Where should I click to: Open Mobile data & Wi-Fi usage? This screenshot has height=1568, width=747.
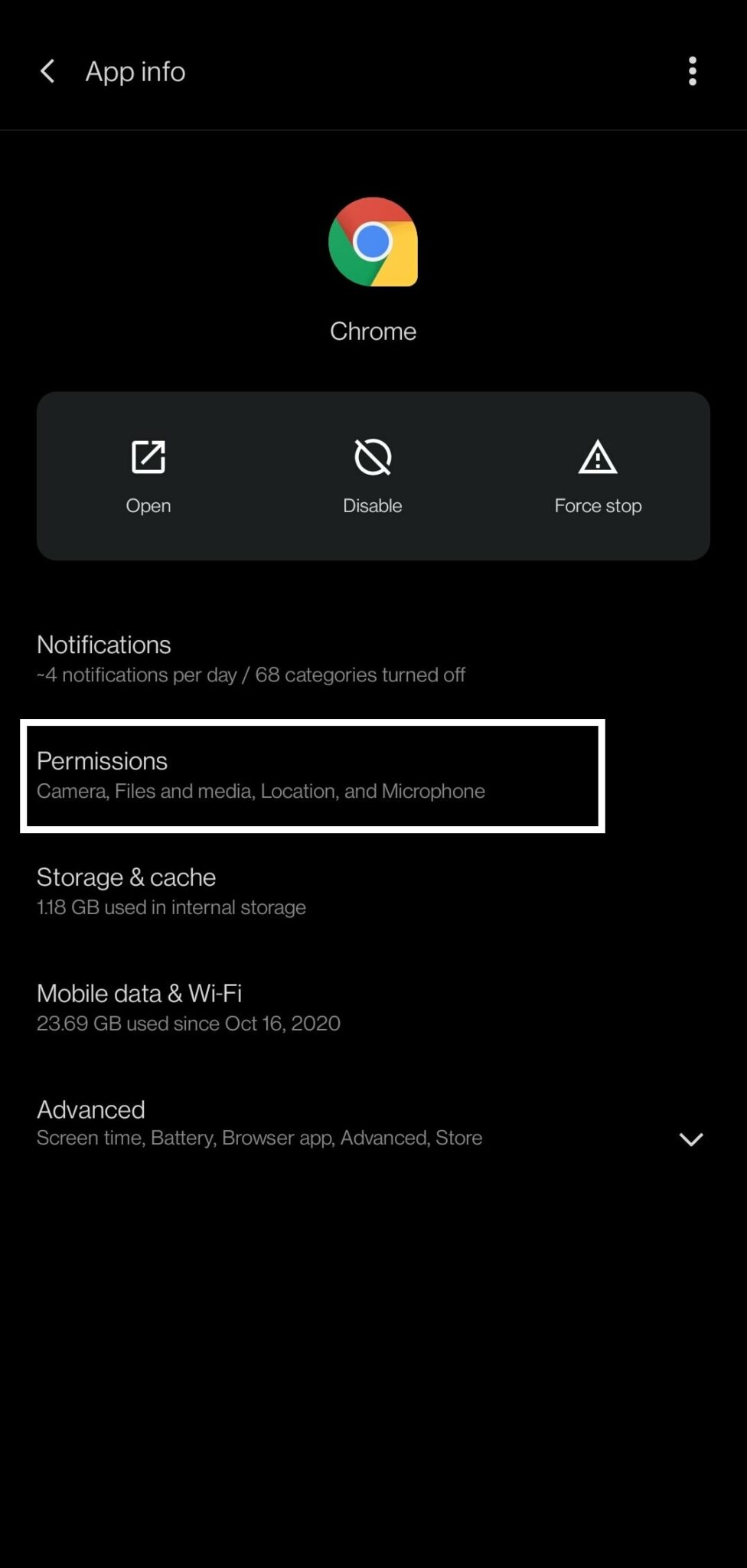373,1008
